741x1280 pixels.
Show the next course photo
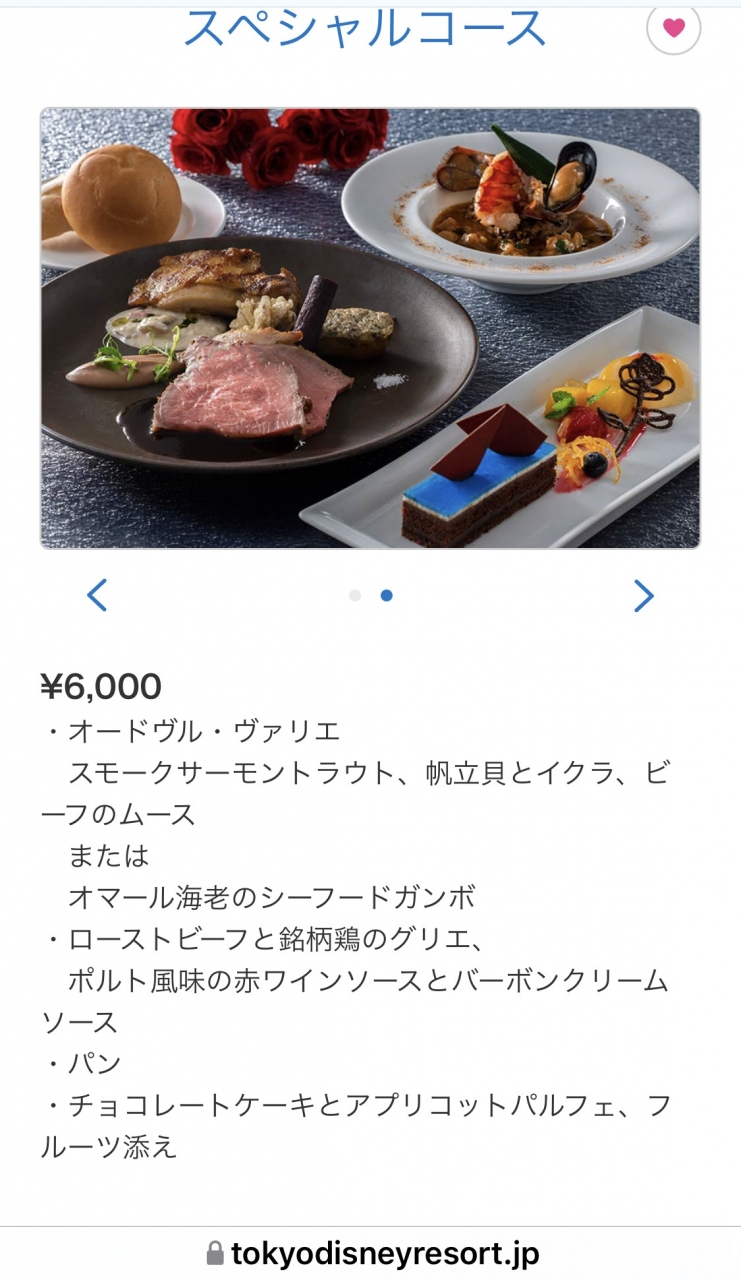point(643,596)
